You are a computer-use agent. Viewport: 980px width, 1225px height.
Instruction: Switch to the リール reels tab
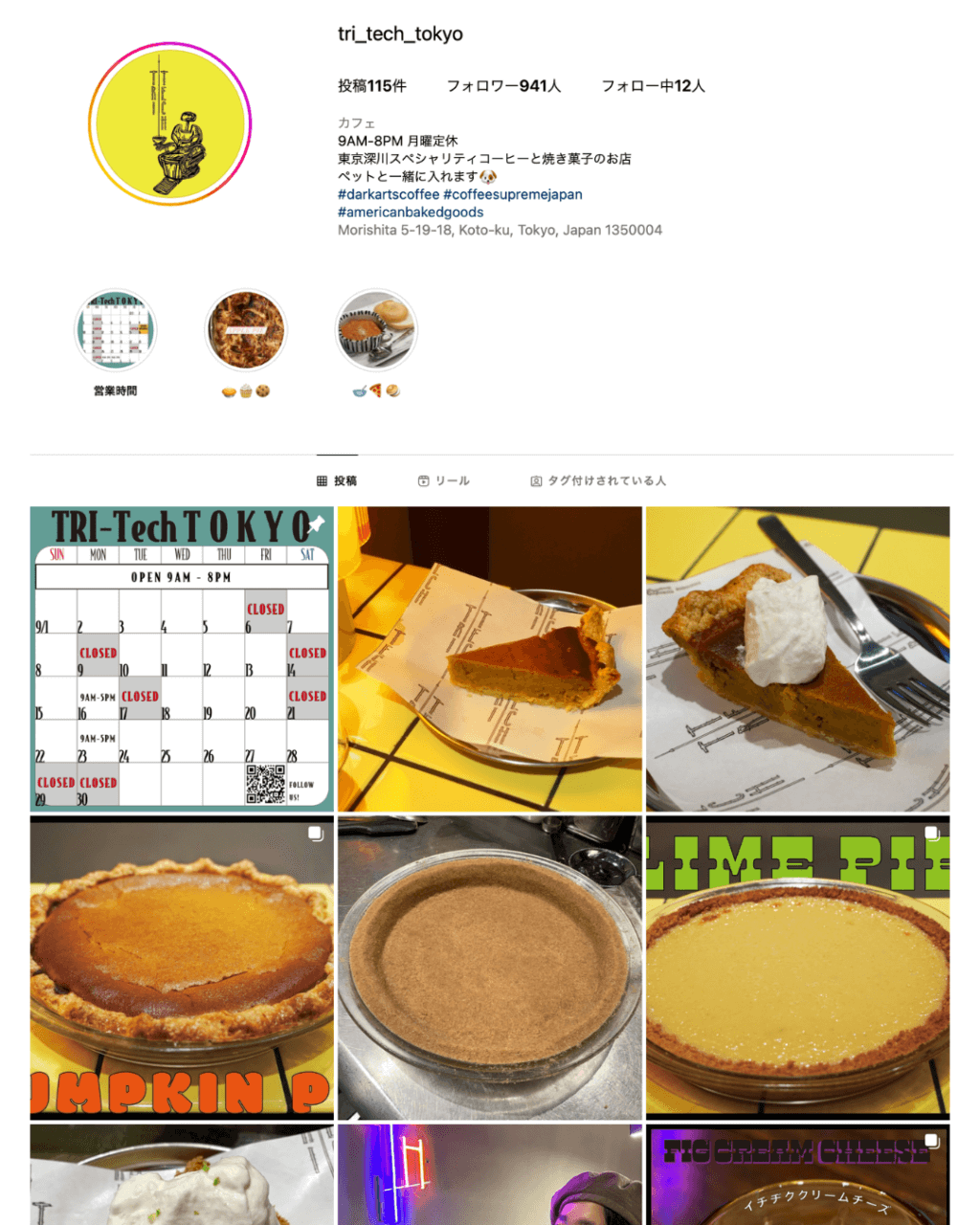(444, 480)
